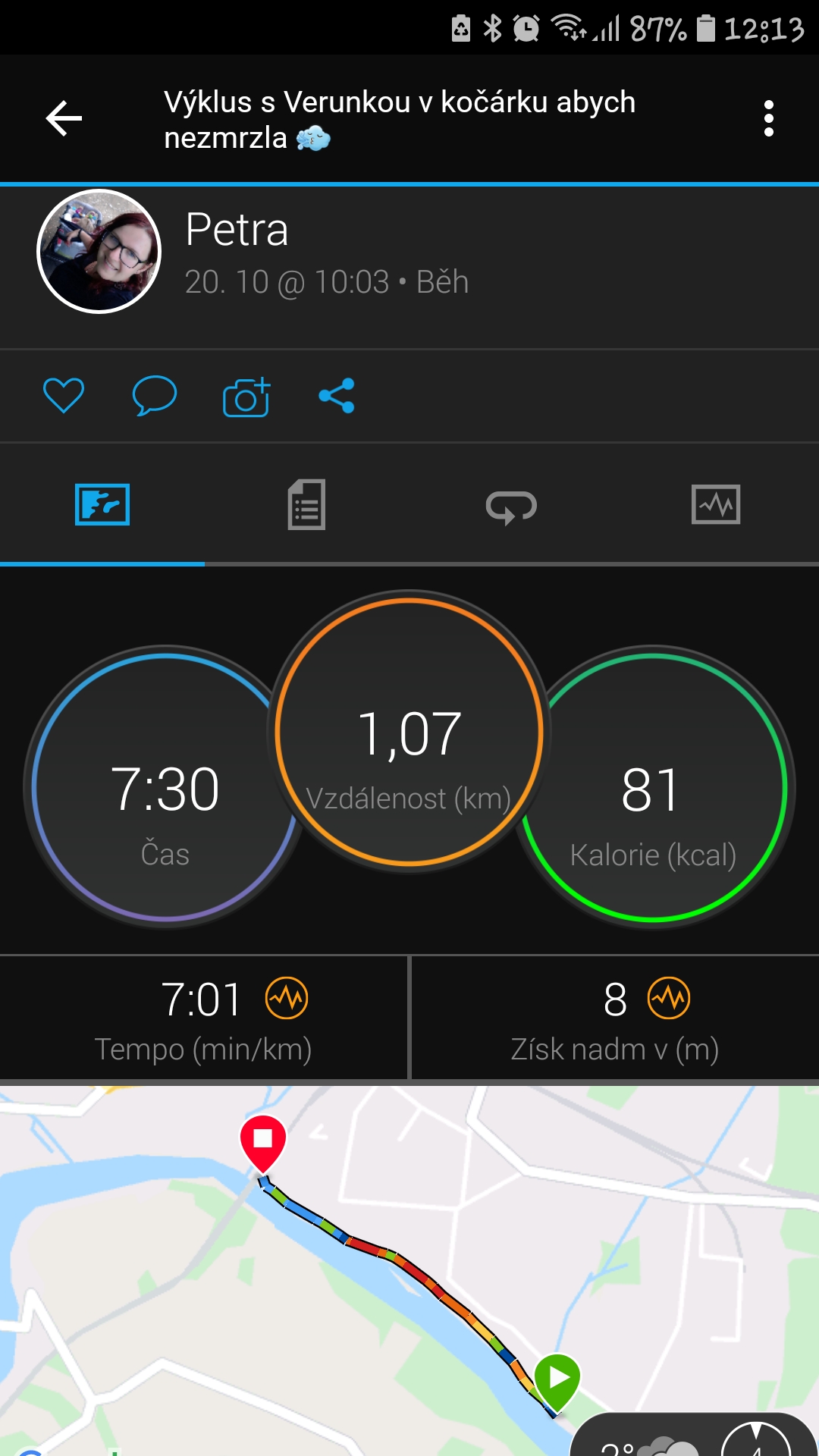Select the overview map tab

(102, 504)
